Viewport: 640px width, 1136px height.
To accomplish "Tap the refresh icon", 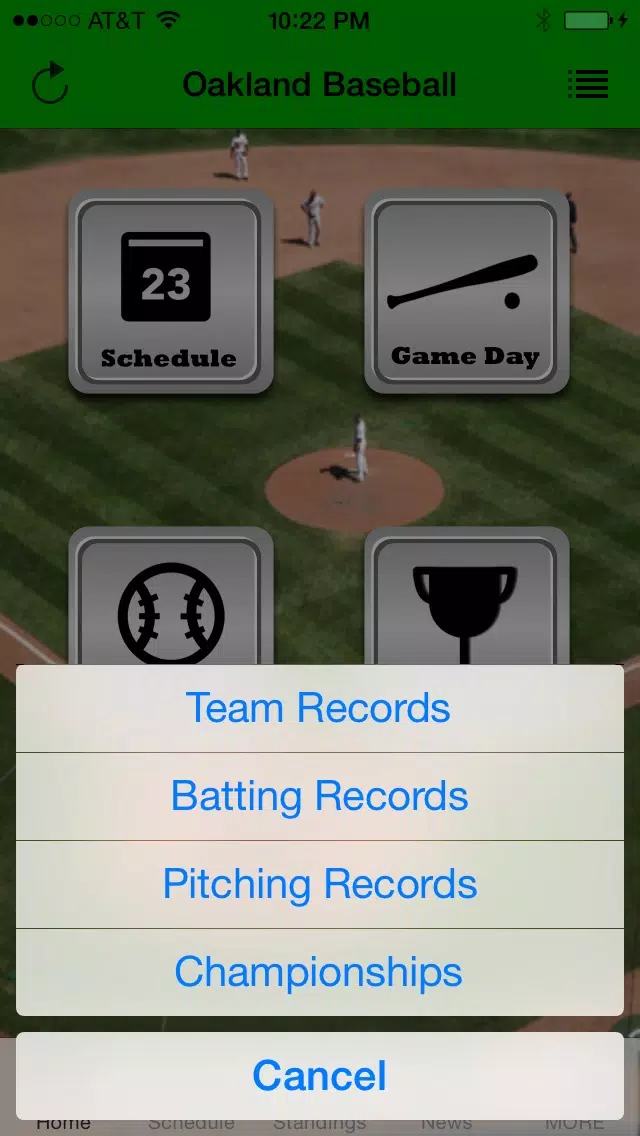I will pyautogui.click(x=50, y=83).
